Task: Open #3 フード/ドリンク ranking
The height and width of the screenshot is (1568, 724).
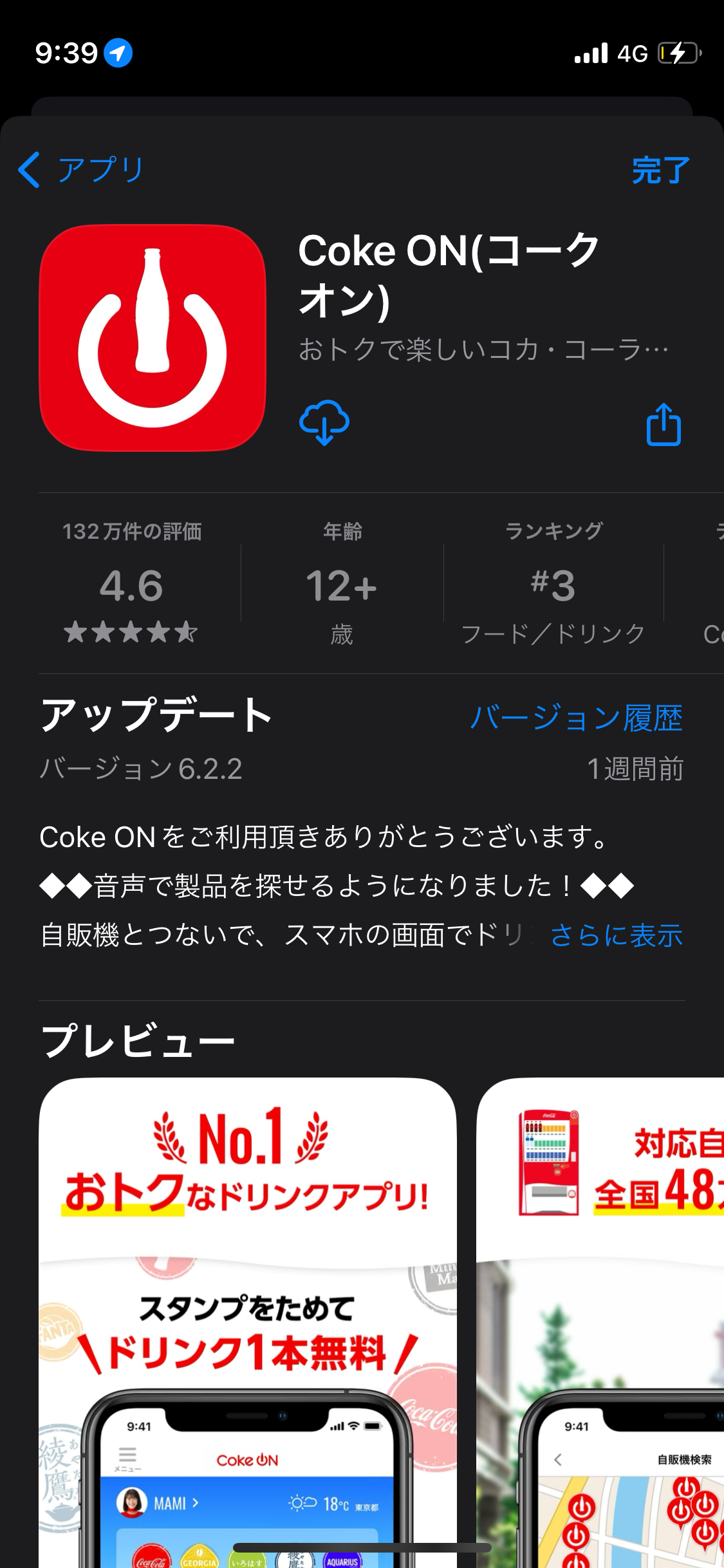Action: 553,586
